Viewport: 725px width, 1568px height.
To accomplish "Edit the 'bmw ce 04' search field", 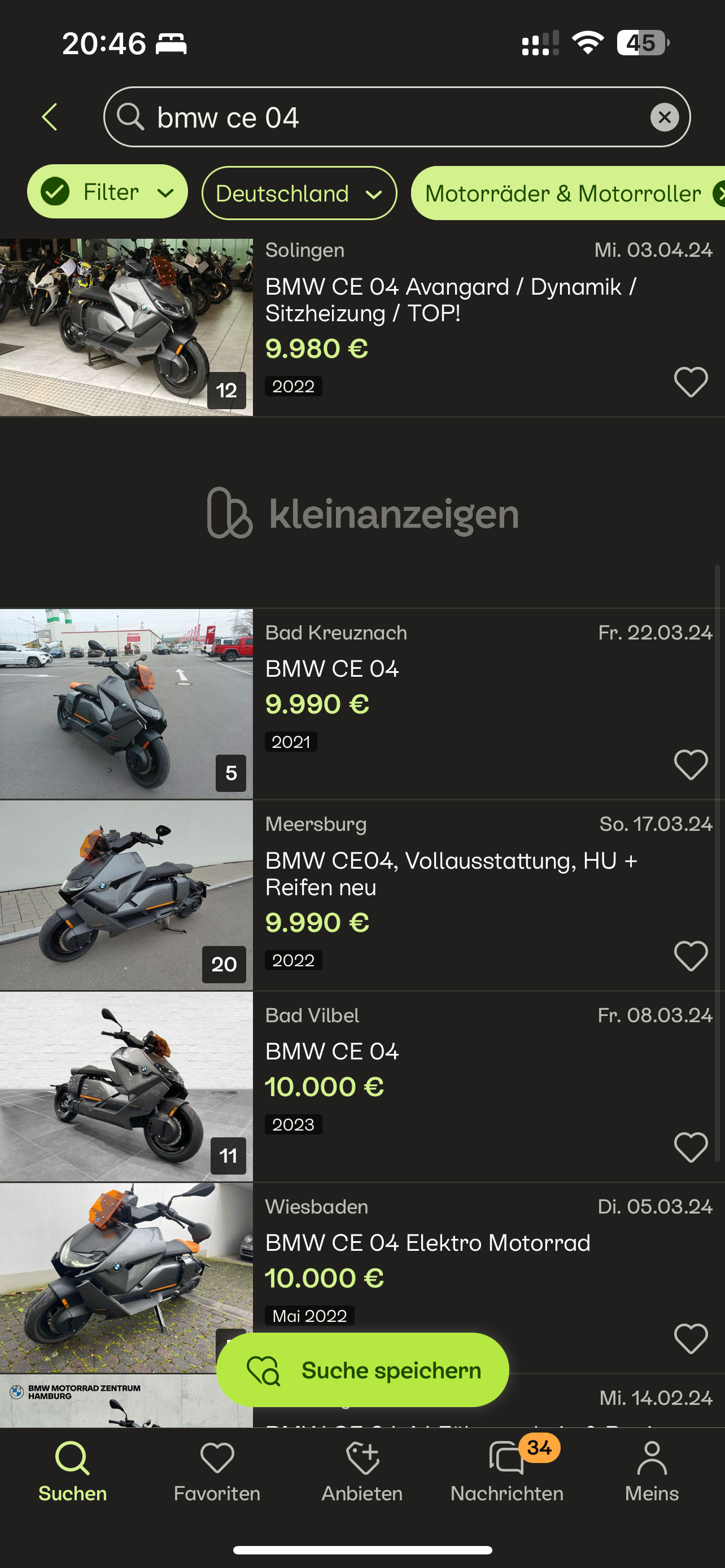I will [390, 117].
